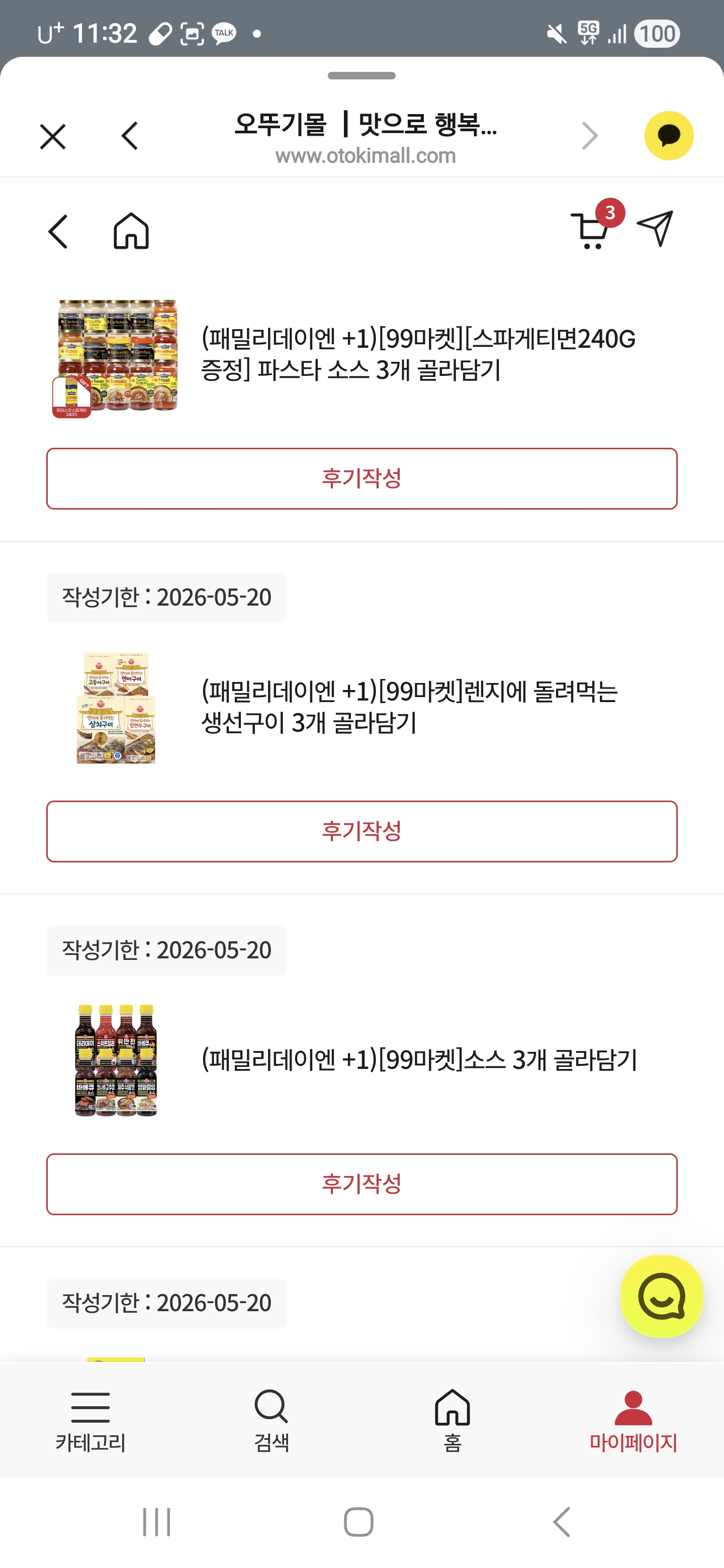
Task: Switch to the 홈 tab
Action: pyautogui.click(x=452, y=1421)
